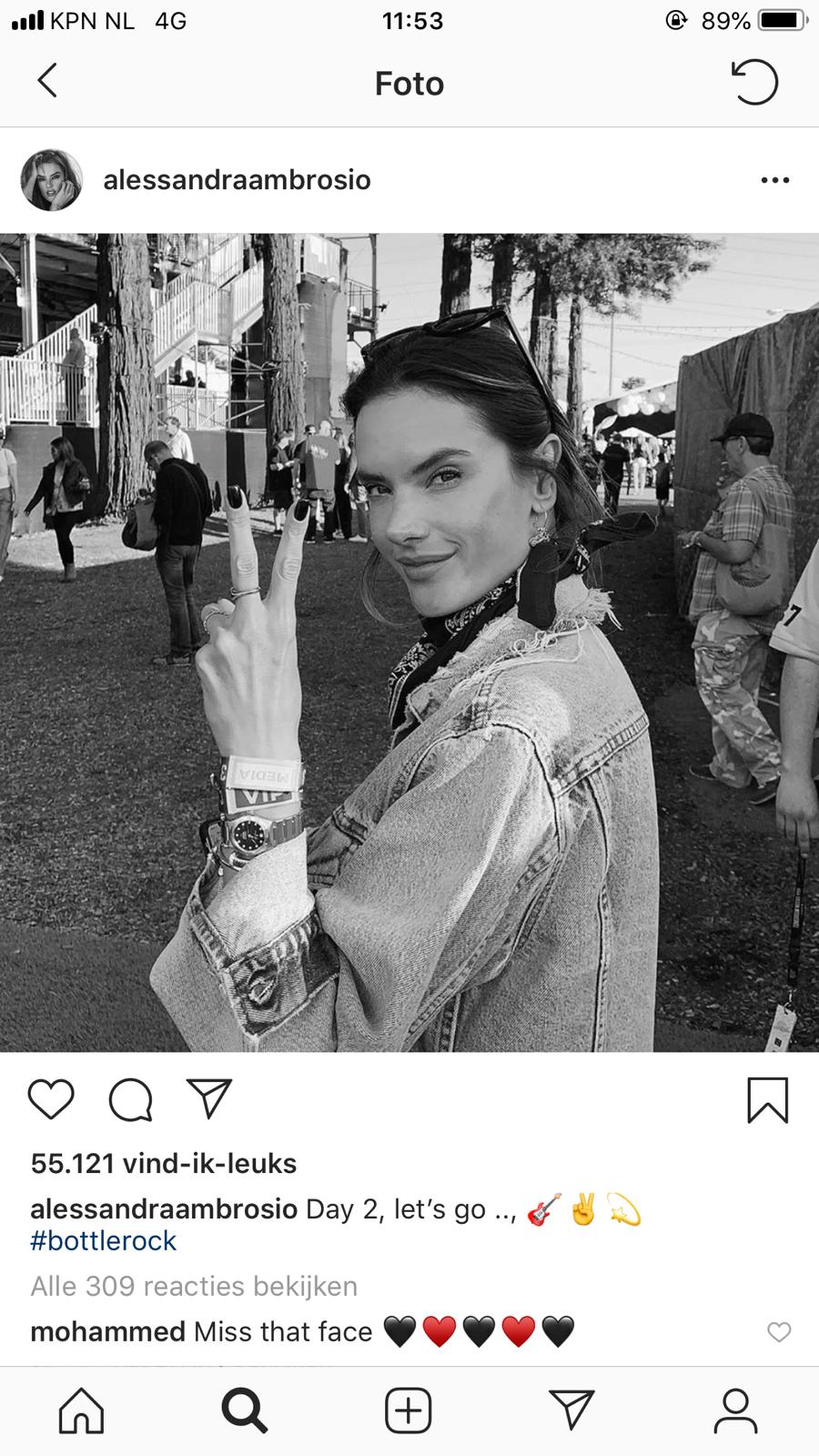Open alessandraambrosio's profile picture
819x1456 pixels.
point(52,180)
